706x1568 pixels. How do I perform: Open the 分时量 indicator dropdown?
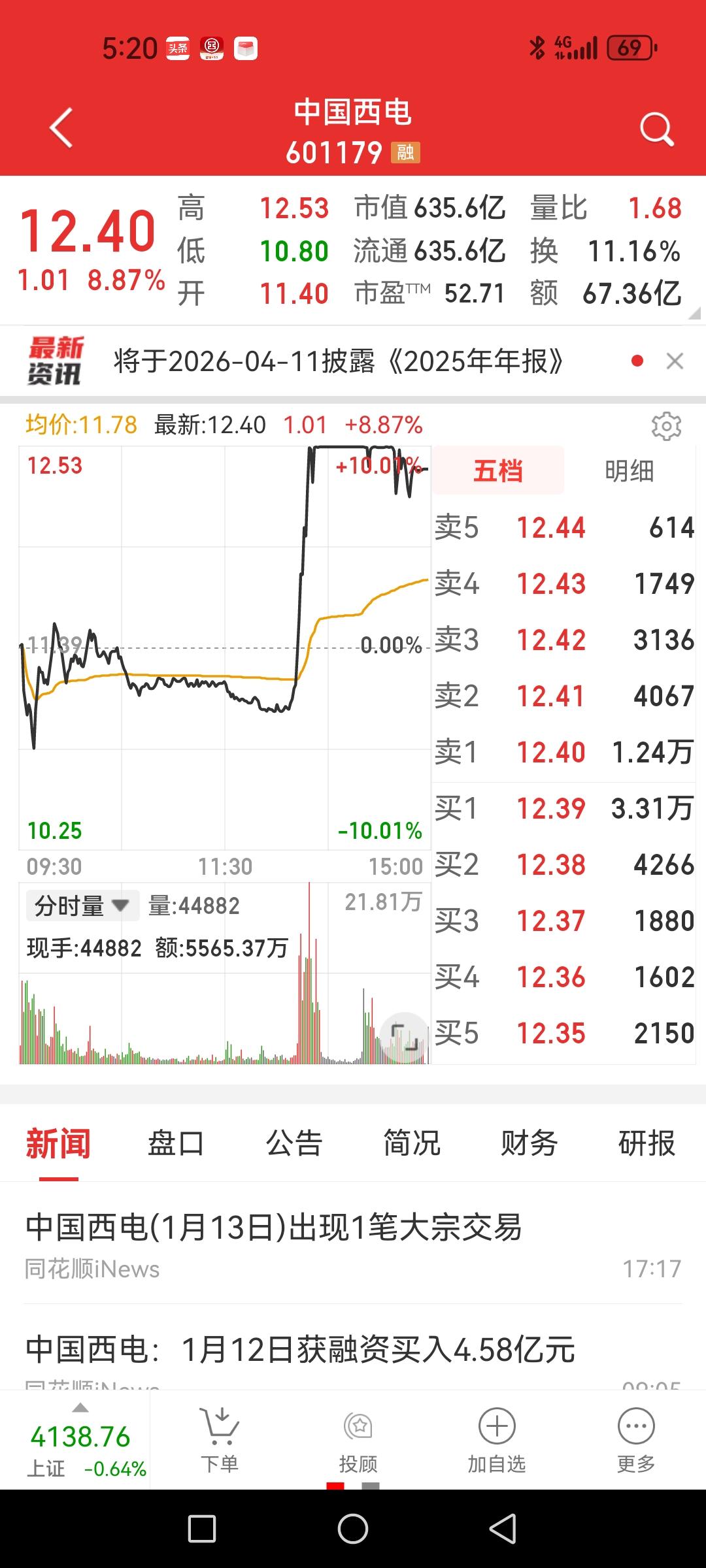(x=82, y=906)
